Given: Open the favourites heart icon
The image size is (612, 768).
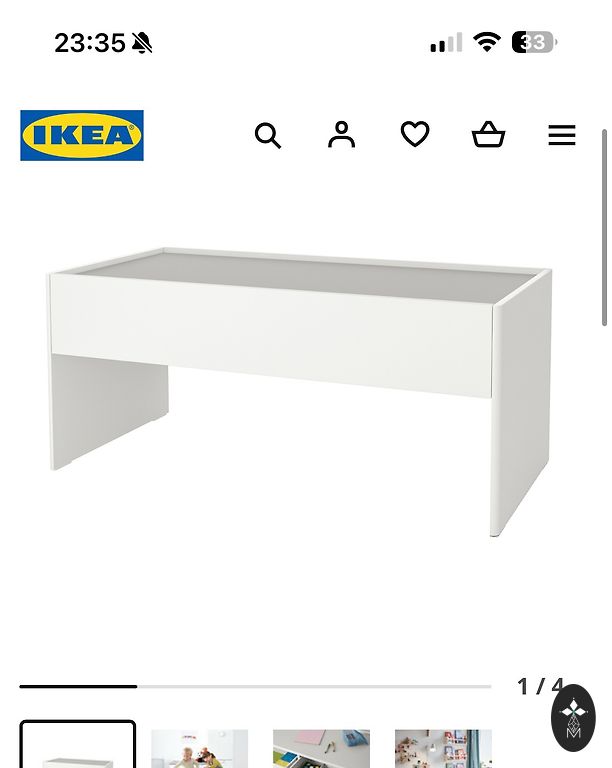Looking at the screenshot, I should click(415, 134).
